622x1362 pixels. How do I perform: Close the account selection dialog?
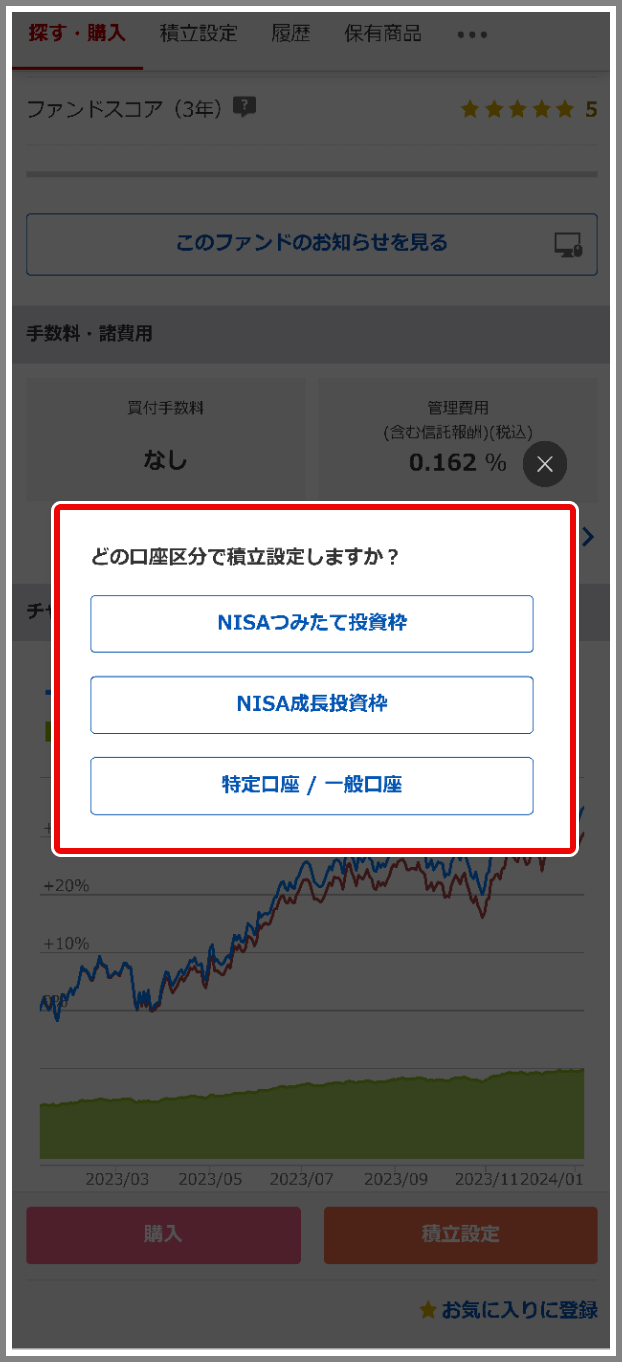pyautogui.click(x=544, y=464)
